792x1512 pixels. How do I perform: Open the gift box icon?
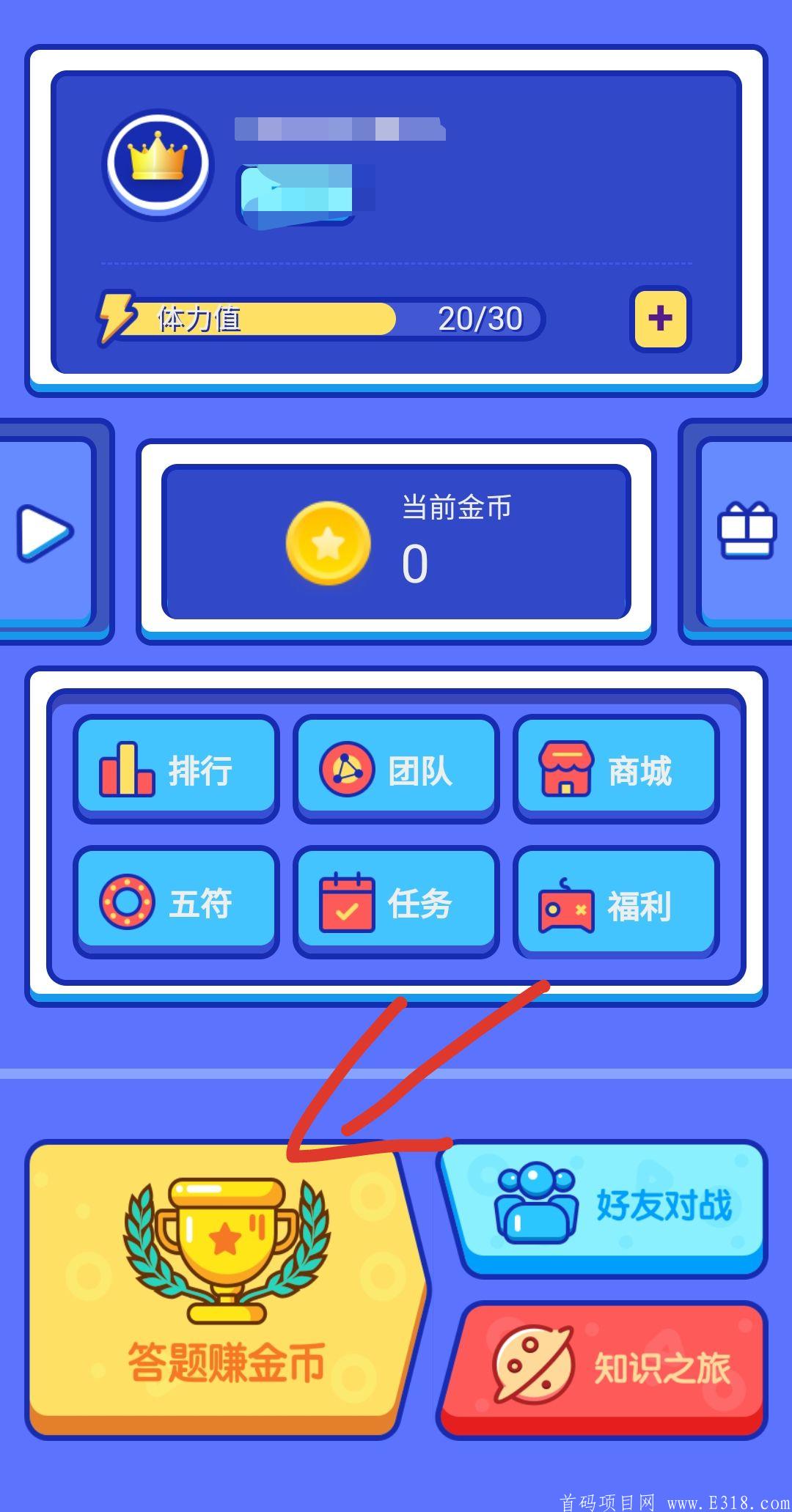click(x=746, y=531)
